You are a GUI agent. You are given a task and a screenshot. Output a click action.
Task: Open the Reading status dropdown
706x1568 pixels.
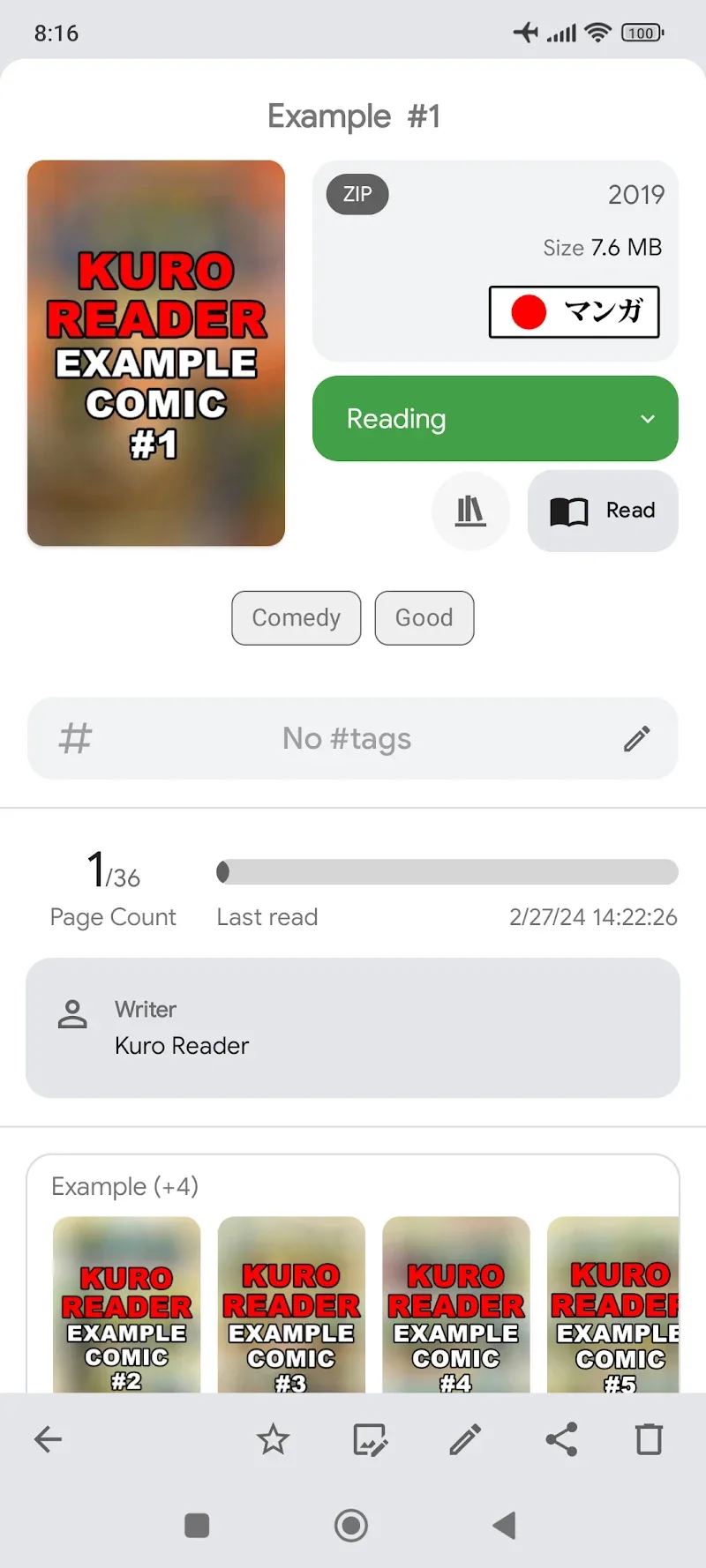(x=495, y=419)
